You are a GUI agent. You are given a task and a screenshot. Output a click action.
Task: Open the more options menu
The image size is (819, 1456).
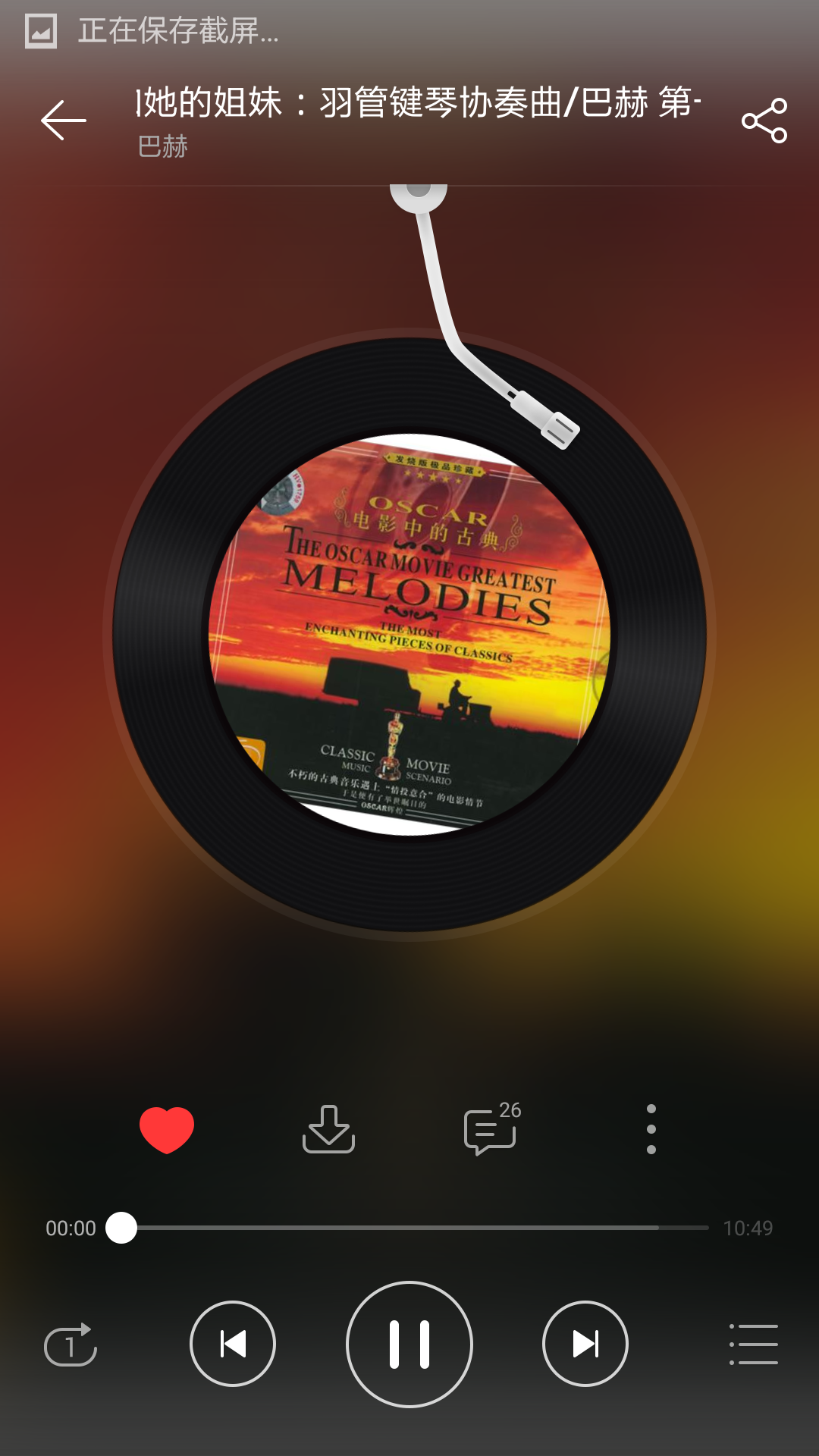coord(652,1131)
